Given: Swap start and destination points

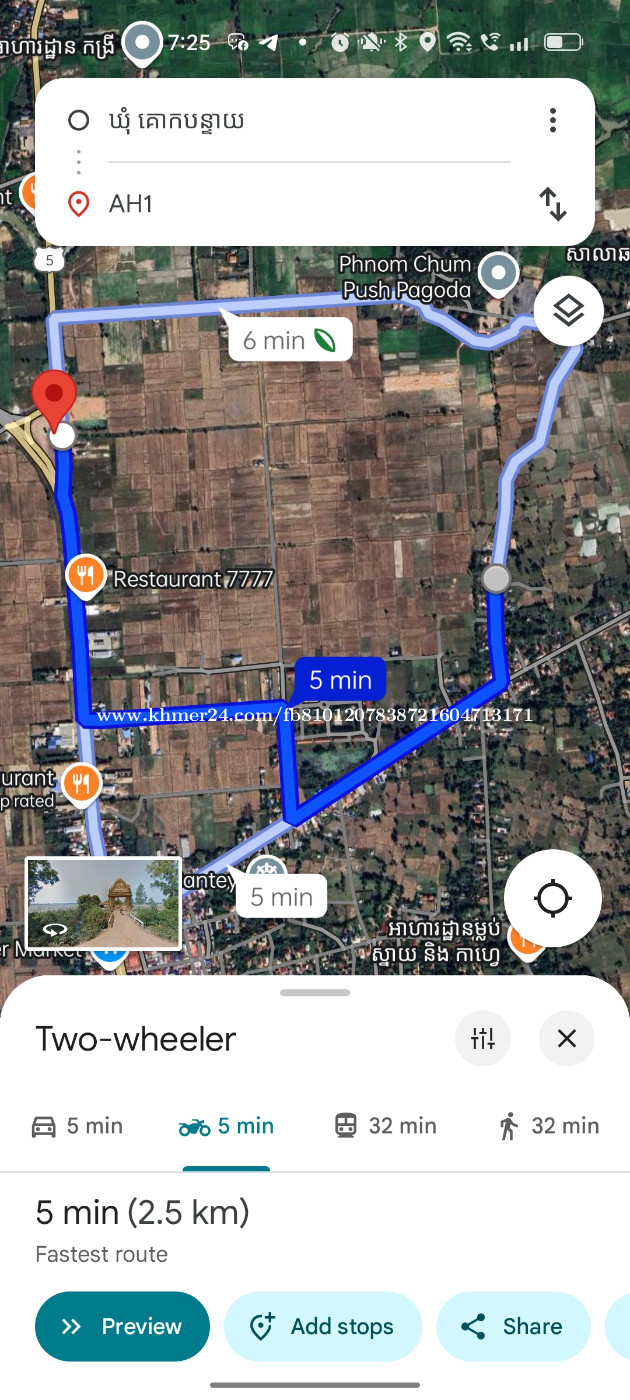Looking at the screenshot, I should point(553,204).
